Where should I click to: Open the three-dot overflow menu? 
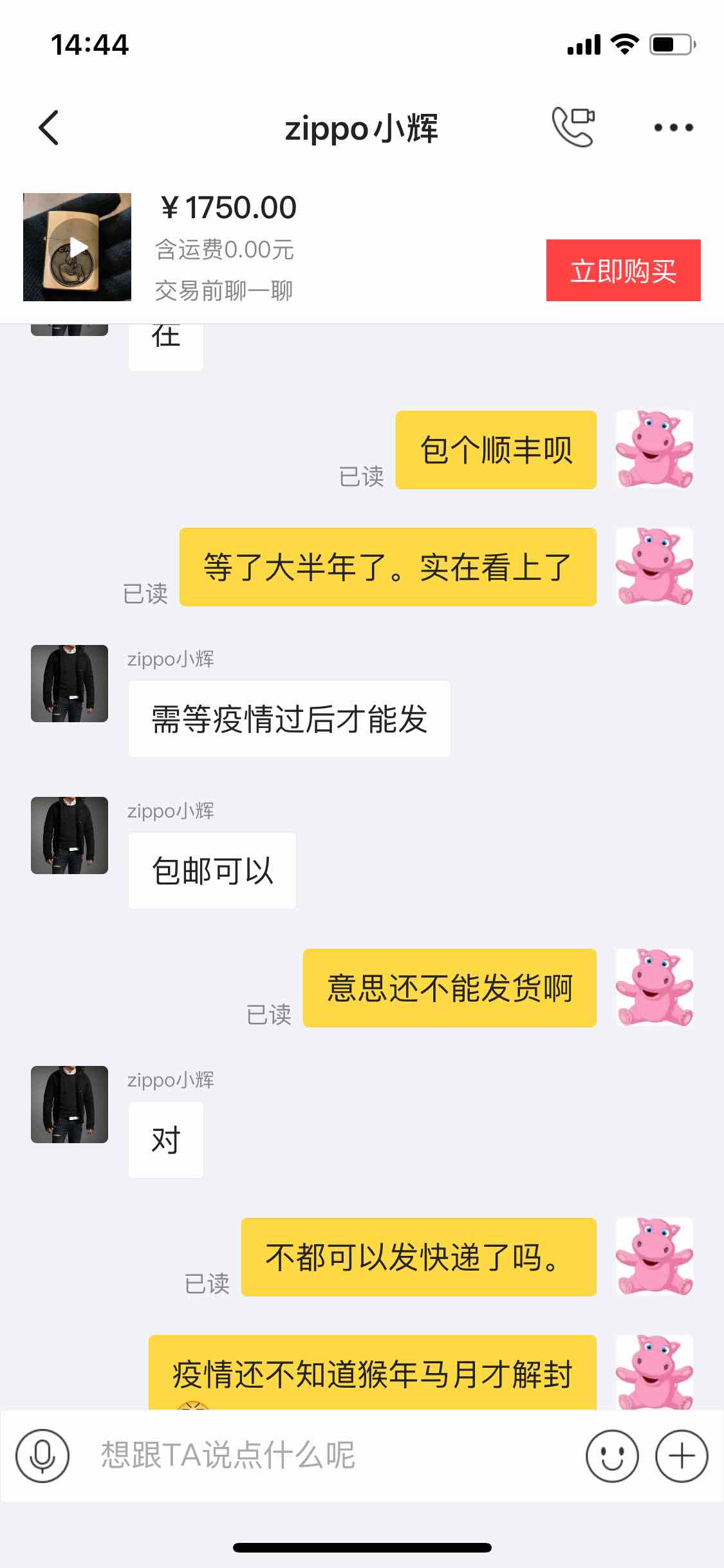pyautogui.click(x=673, y=127)
